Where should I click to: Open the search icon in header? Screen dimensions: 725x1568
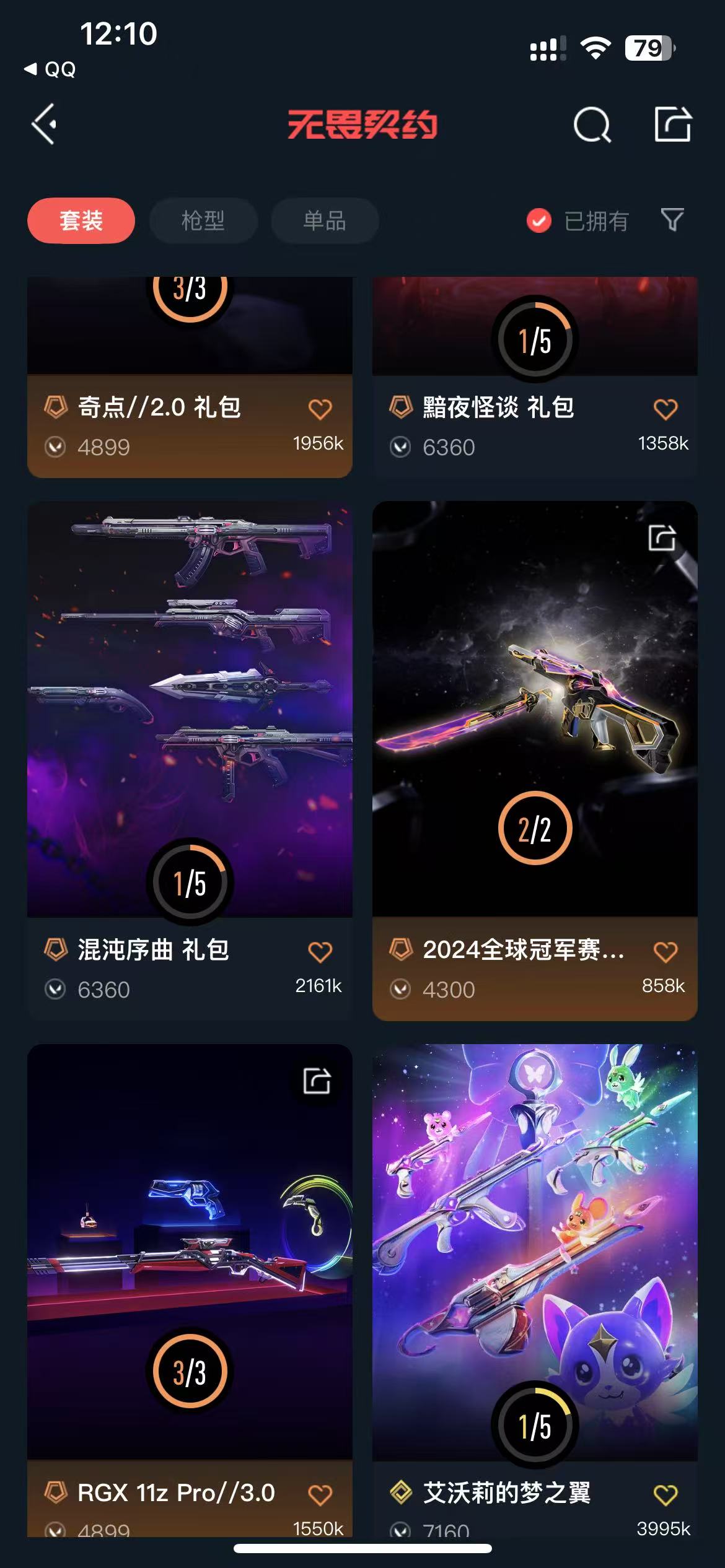click(592, 124)
